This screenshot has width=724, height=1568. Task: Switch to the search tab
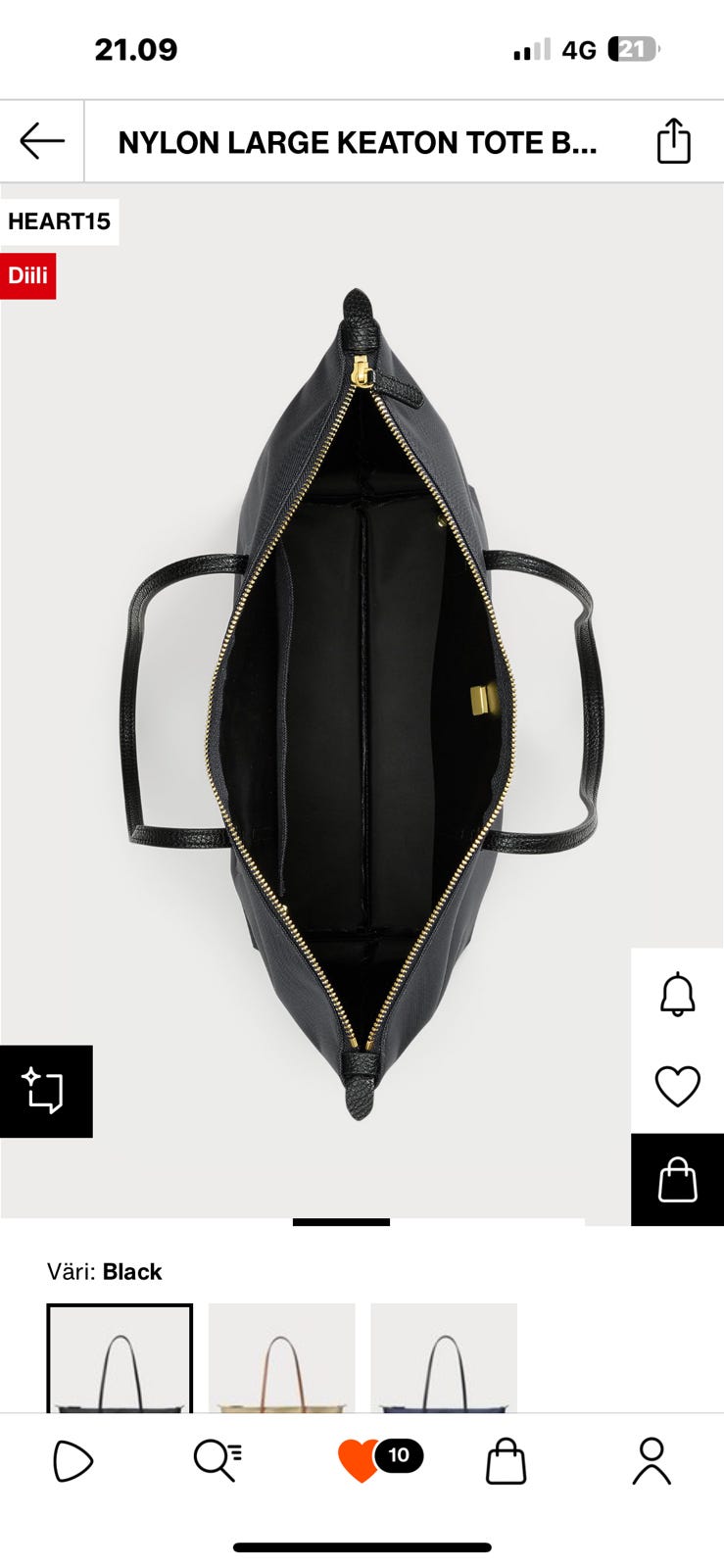click(217, 1461)
